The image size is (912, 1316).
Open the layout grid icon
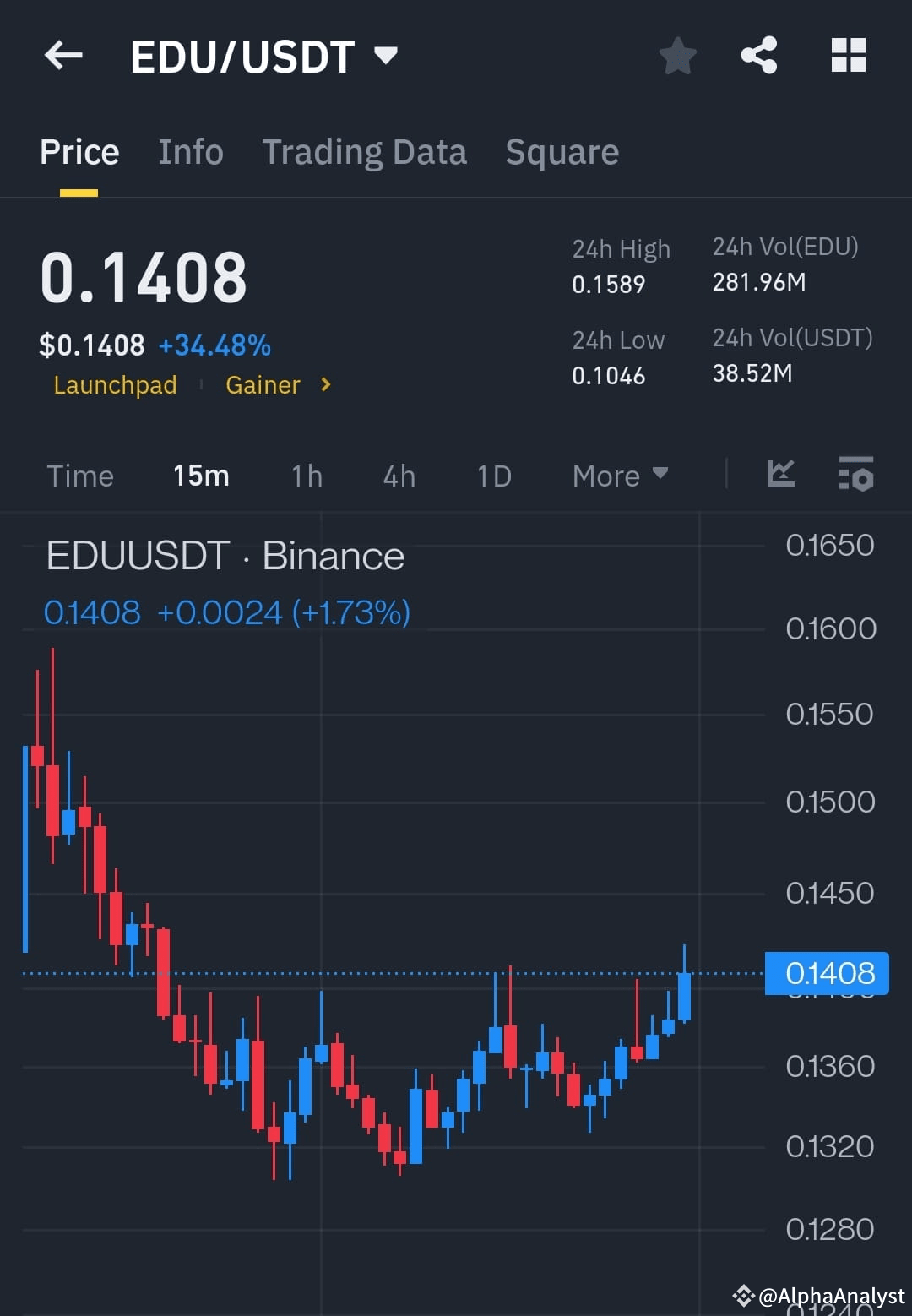click(848, 55)
